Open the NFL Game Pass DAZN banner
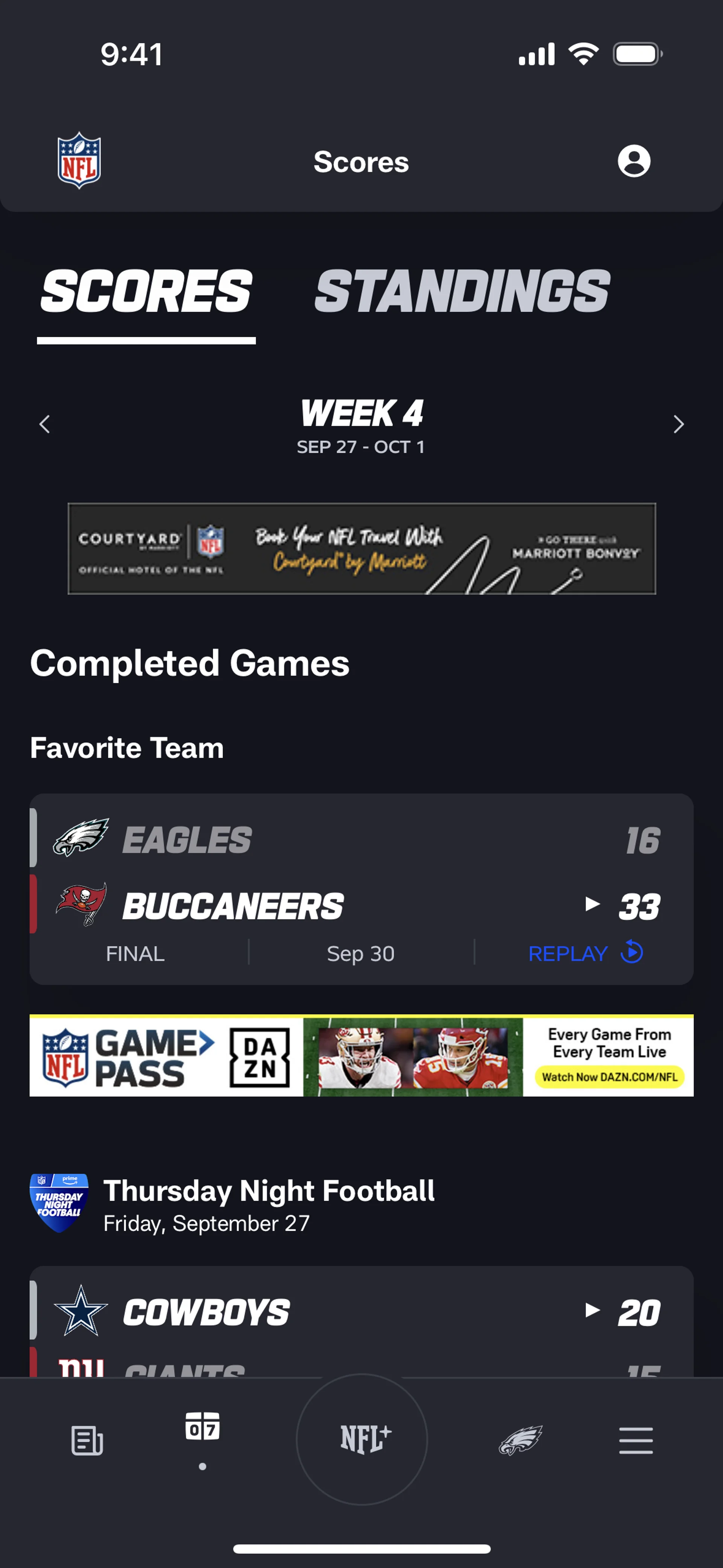This screenshot has height=1568, width=723. coord(361,1056)
